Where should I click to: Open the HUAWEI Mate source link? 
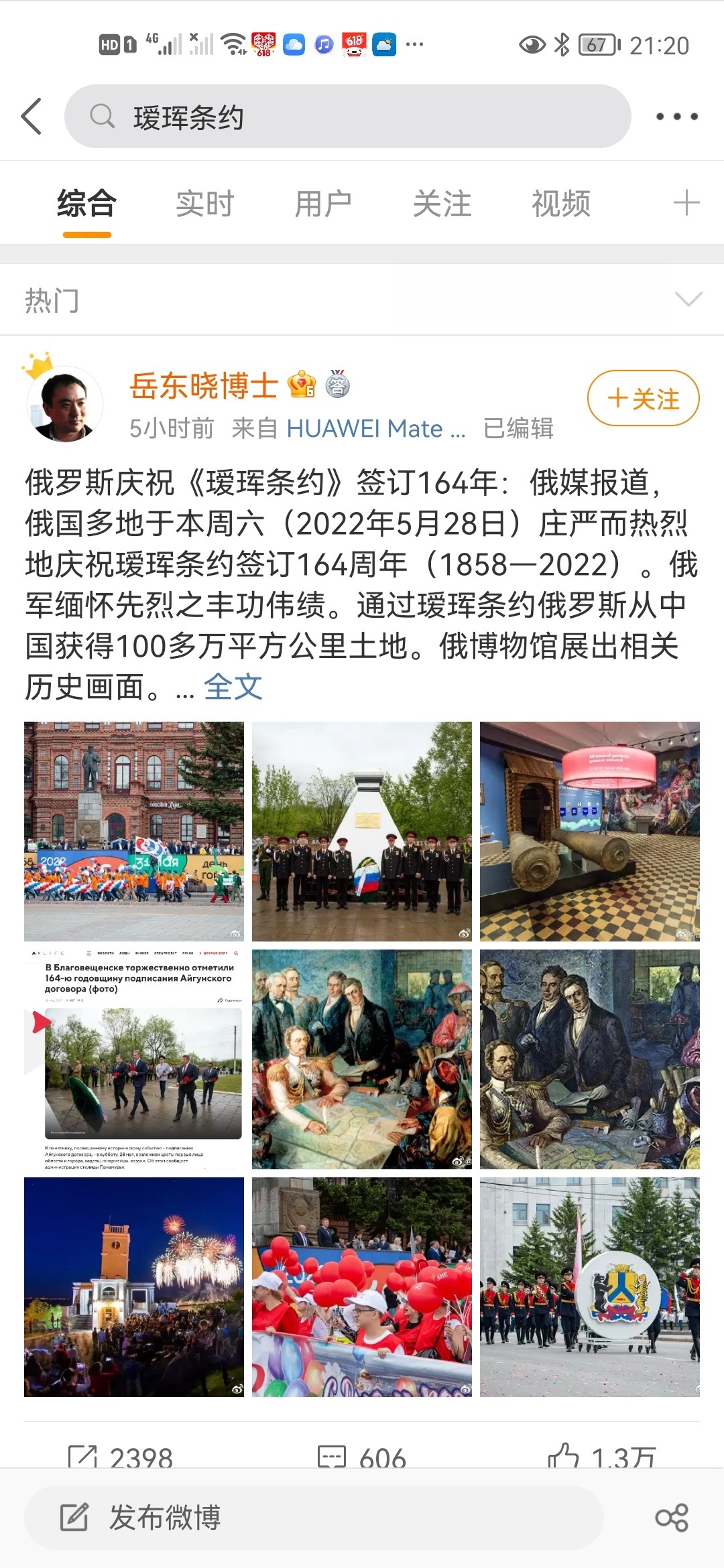coord(375,428)
